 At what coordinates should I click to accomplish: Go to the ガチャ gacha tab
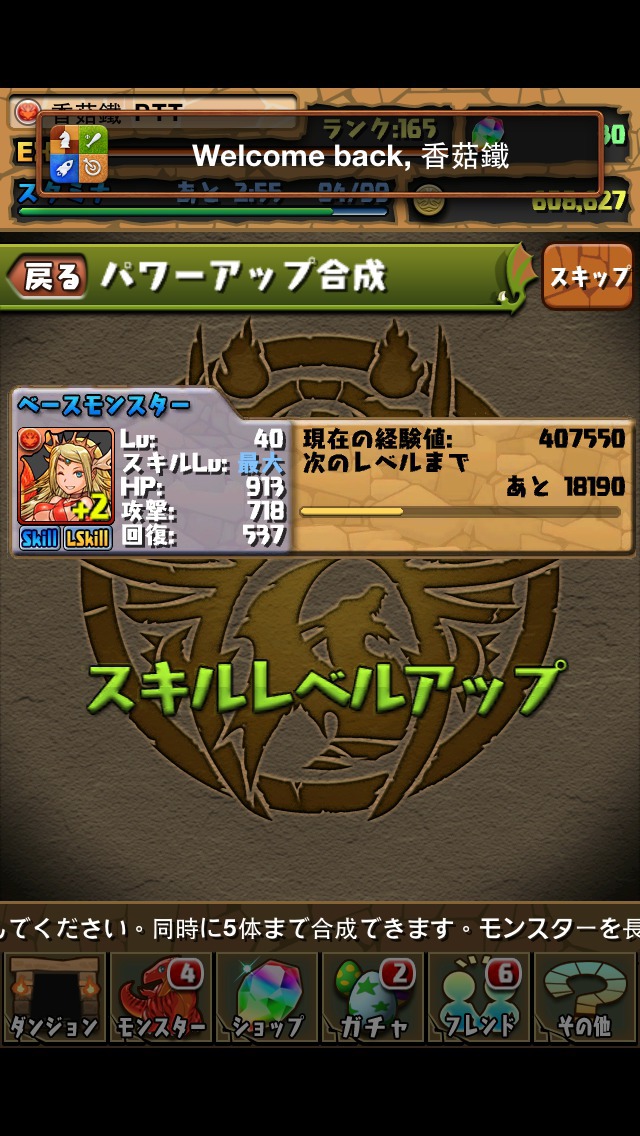point(373,997)
